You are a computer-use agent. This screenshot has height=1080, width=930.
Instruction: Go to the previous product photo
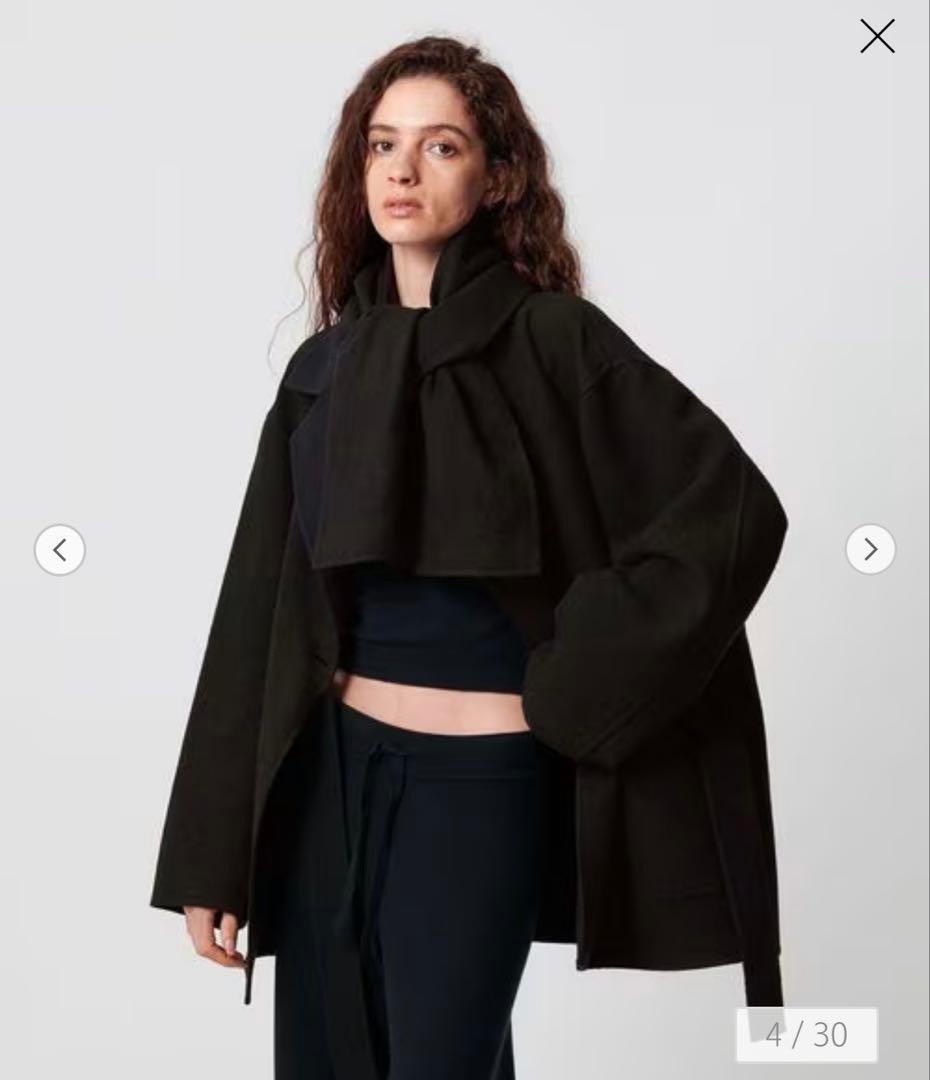[60, 550]
